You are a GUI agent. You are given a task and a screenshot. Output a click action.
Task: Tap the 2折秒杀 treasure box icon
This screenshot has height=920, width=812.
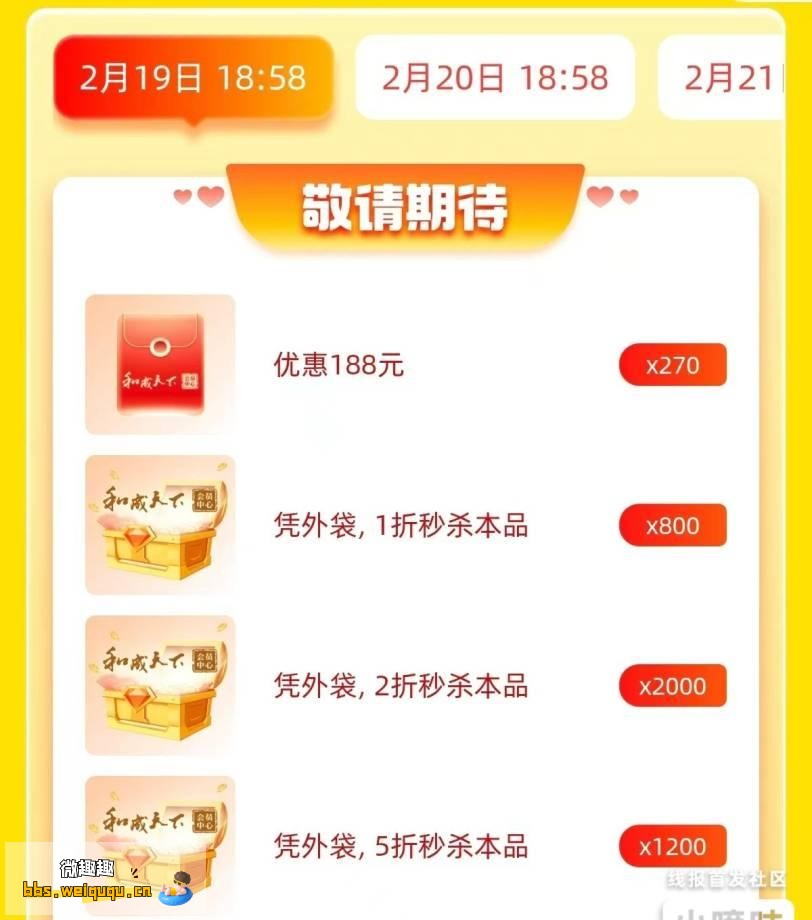pyautogui.click(x=160, y=685)
